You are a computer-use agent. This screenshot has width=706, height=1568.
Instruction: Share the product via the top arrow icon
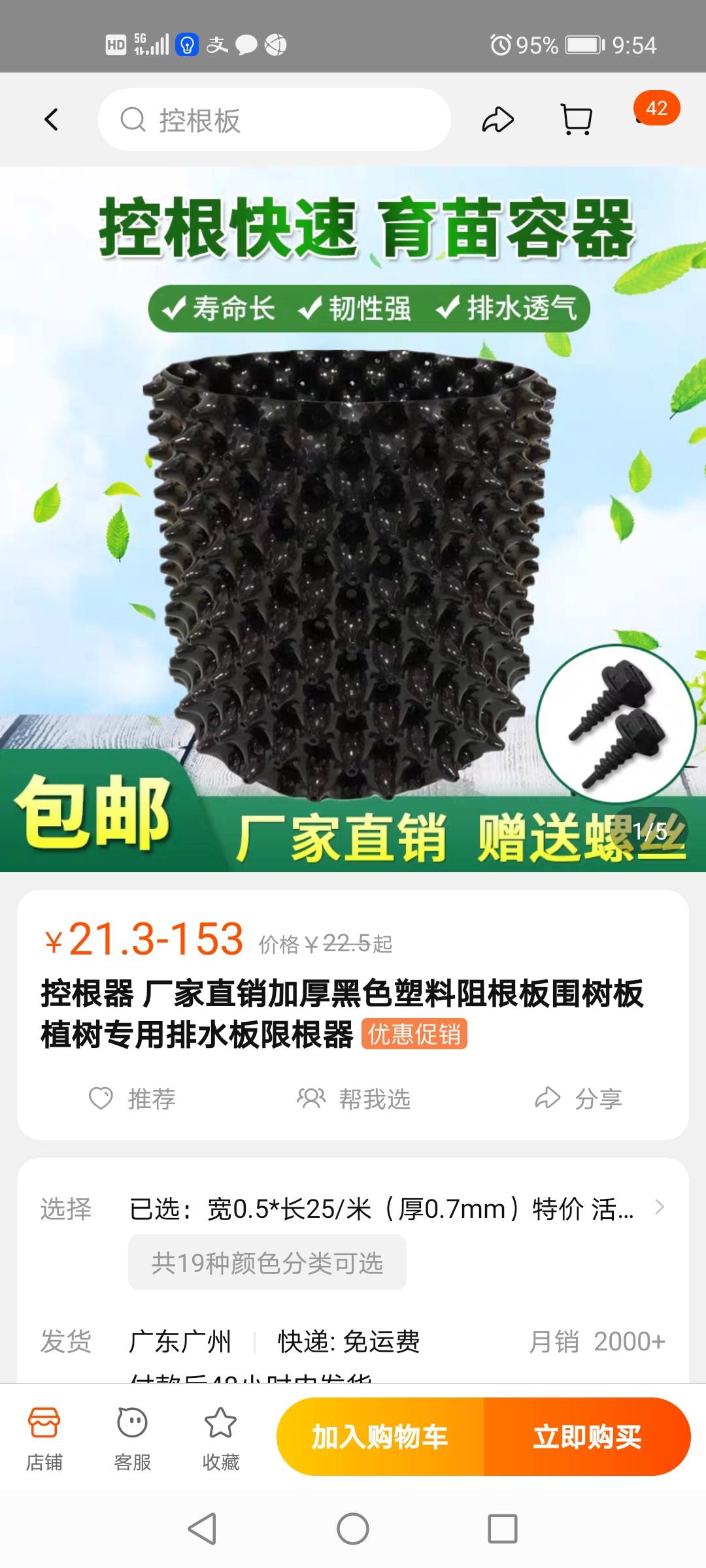point(498,120)
